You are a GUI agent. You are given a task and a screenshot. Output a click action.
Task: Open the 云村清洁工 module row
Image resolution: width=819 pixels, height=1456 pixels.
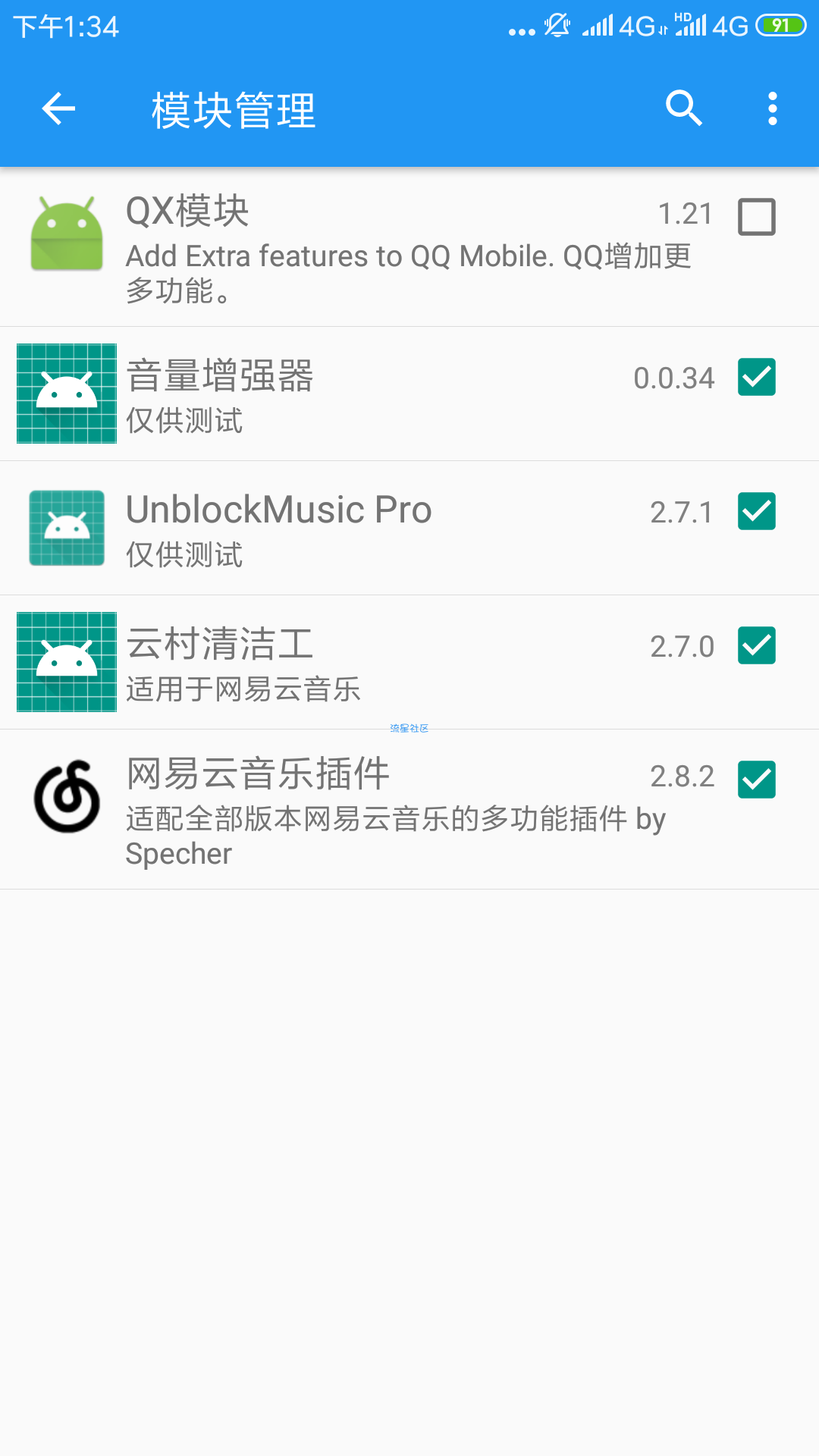[409, 663]
